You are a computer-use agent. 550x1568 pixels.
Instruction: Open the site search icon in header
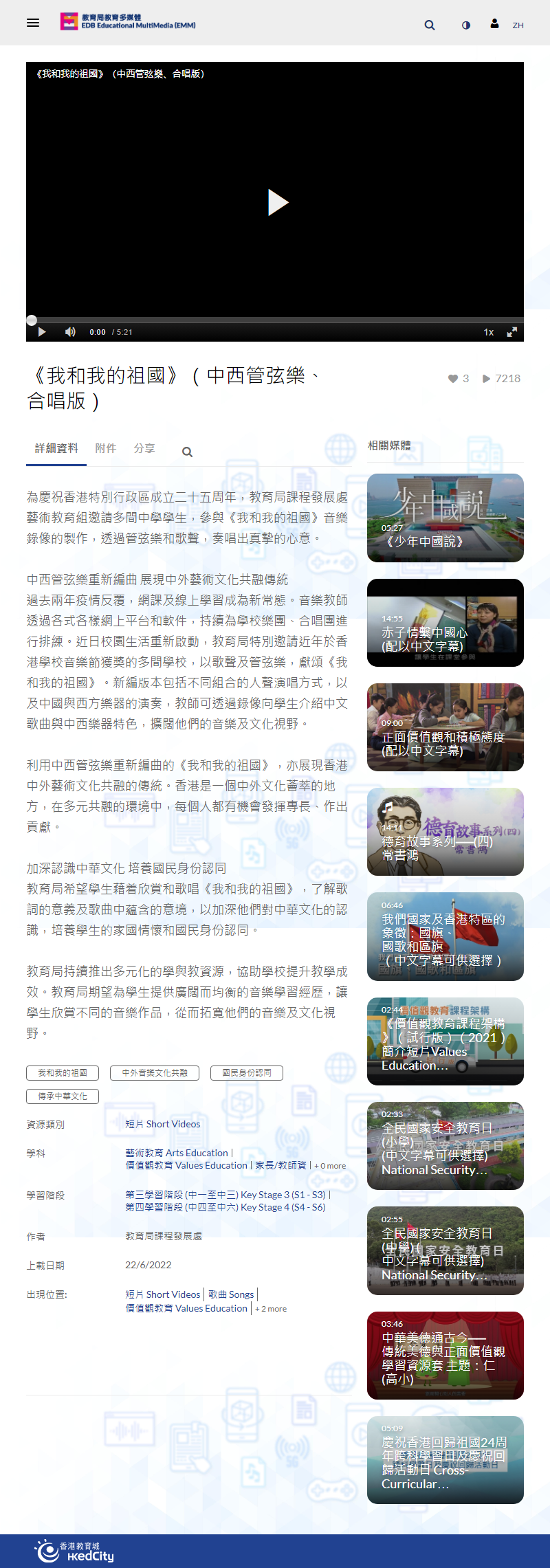(x=430, y=25)
